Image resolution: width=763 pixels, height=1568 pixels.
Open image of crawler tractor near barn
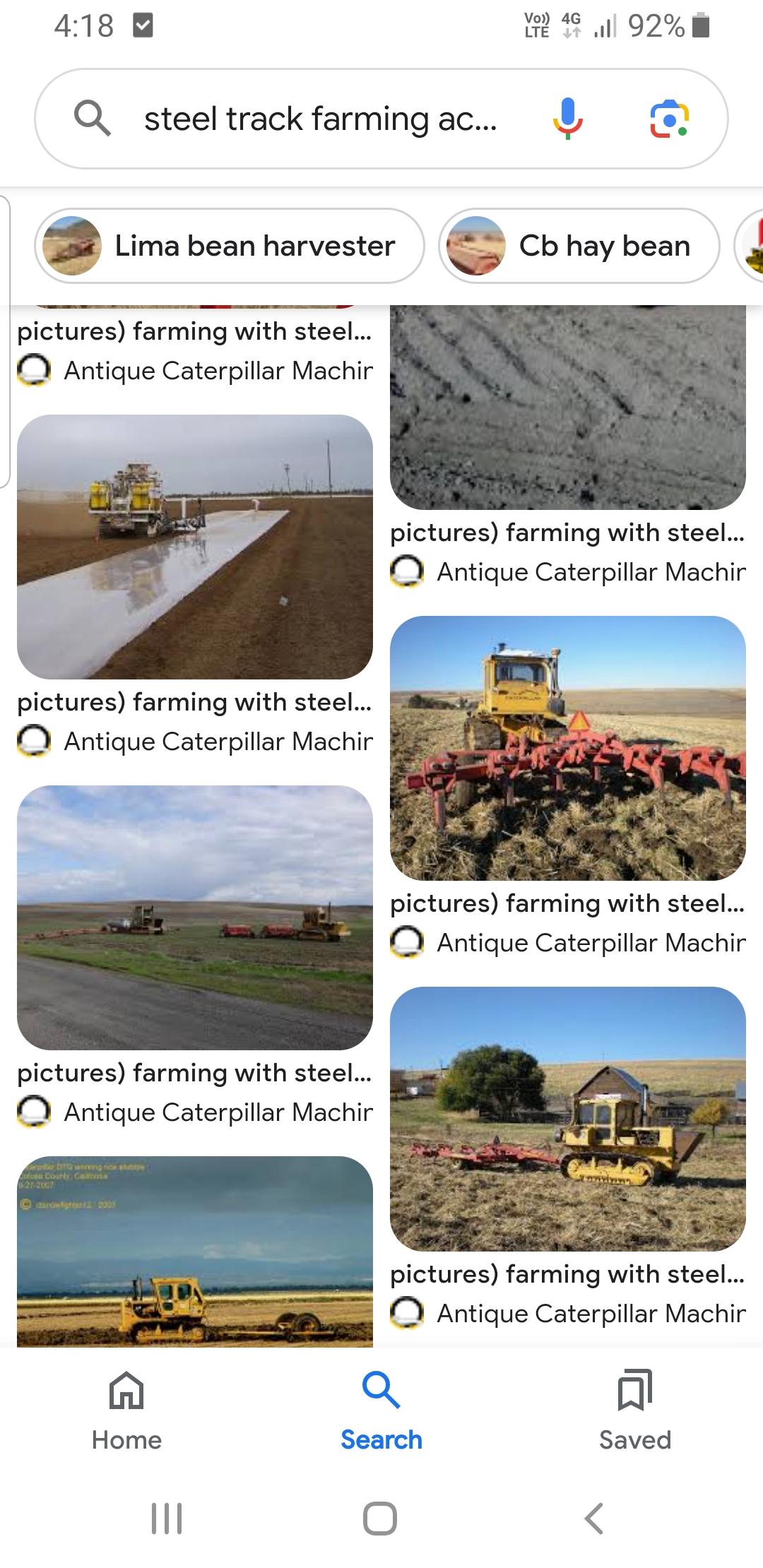click(x=568, y=1119)
